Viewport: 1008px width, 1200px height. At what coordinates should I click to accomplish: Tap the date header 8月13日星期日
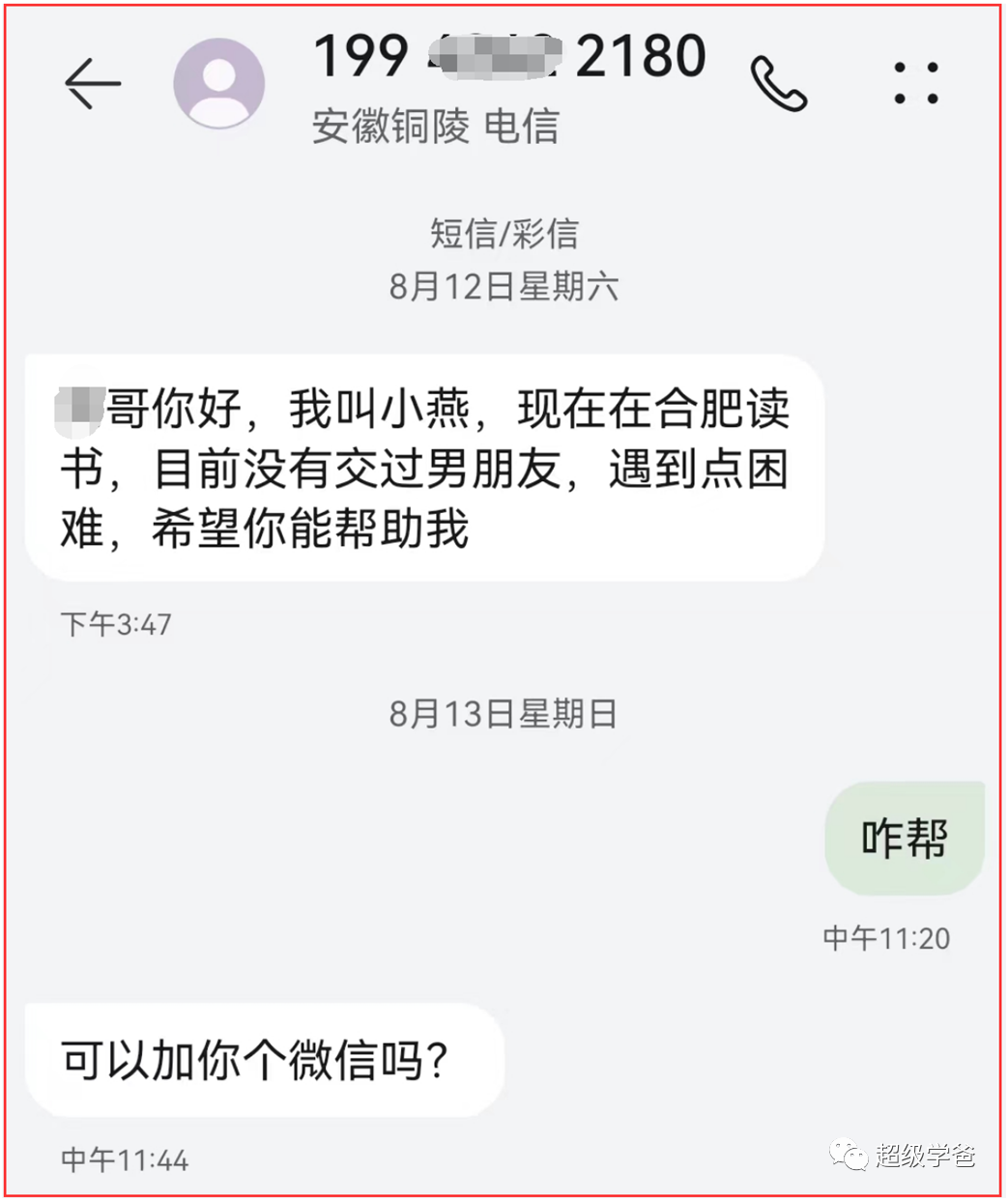(504, 715)
